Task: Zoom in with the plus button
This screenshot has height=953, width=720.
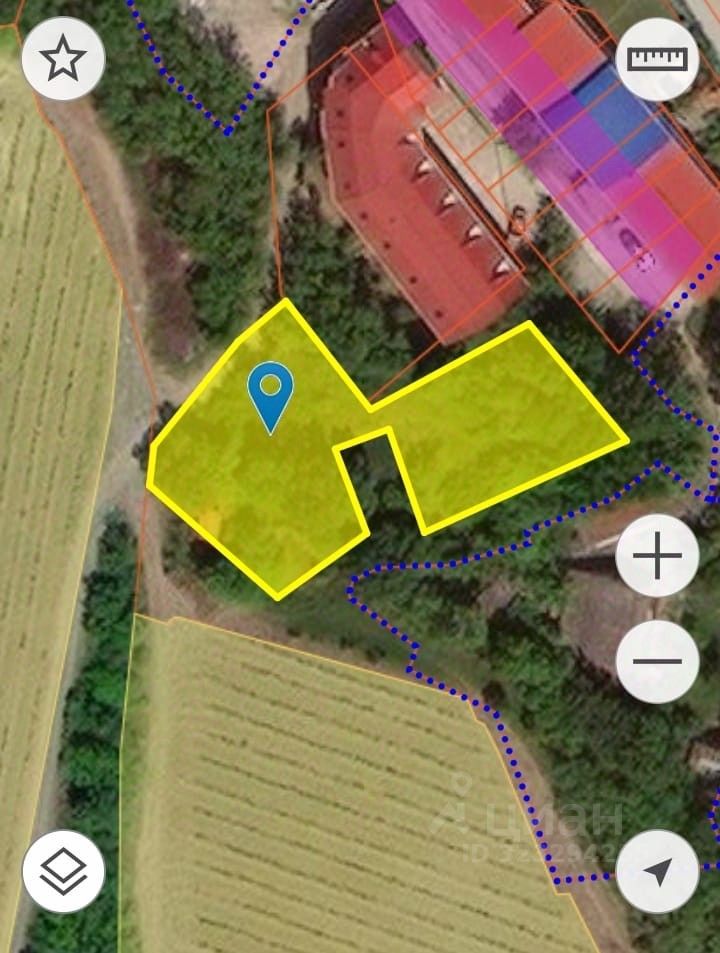Action: click(x=657, y=556)
